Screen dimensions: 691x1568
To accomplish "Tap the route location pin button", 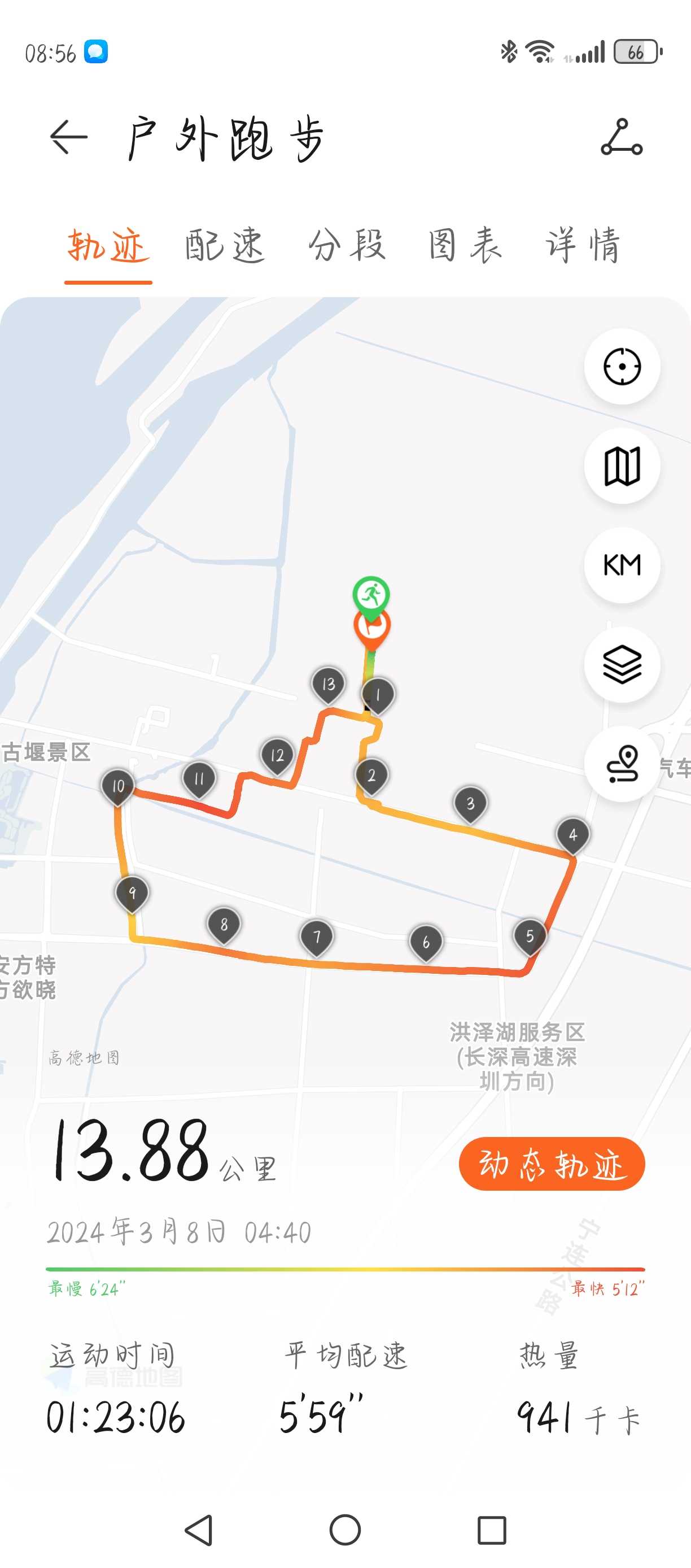I will point(622,764).
